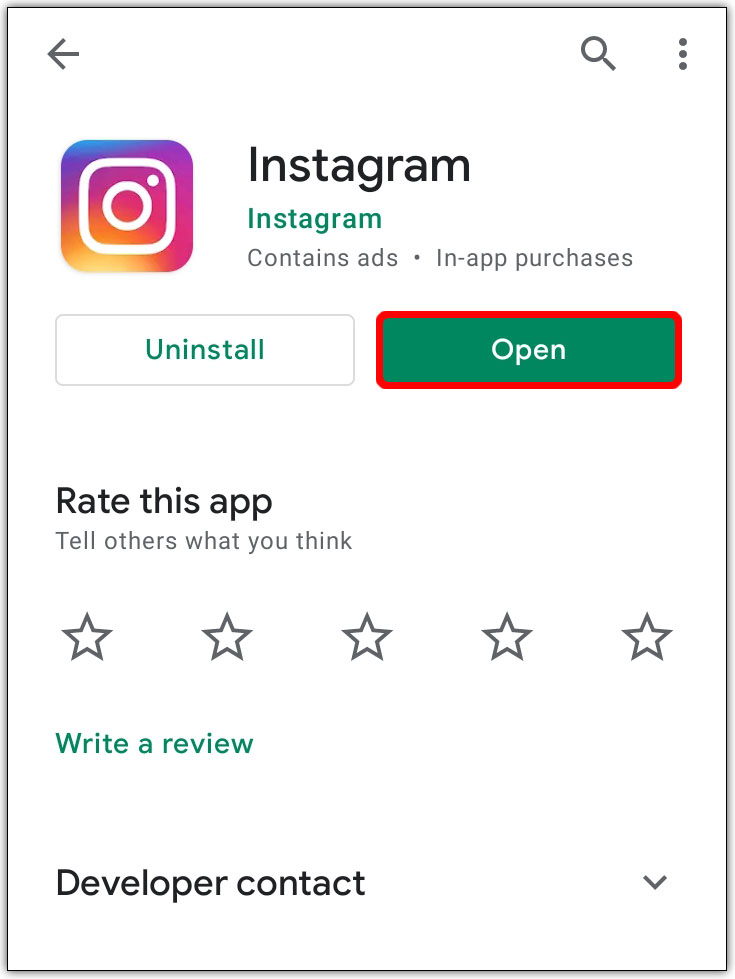Open the search magnifier icon
735x979 pixels.
(598, 54)
